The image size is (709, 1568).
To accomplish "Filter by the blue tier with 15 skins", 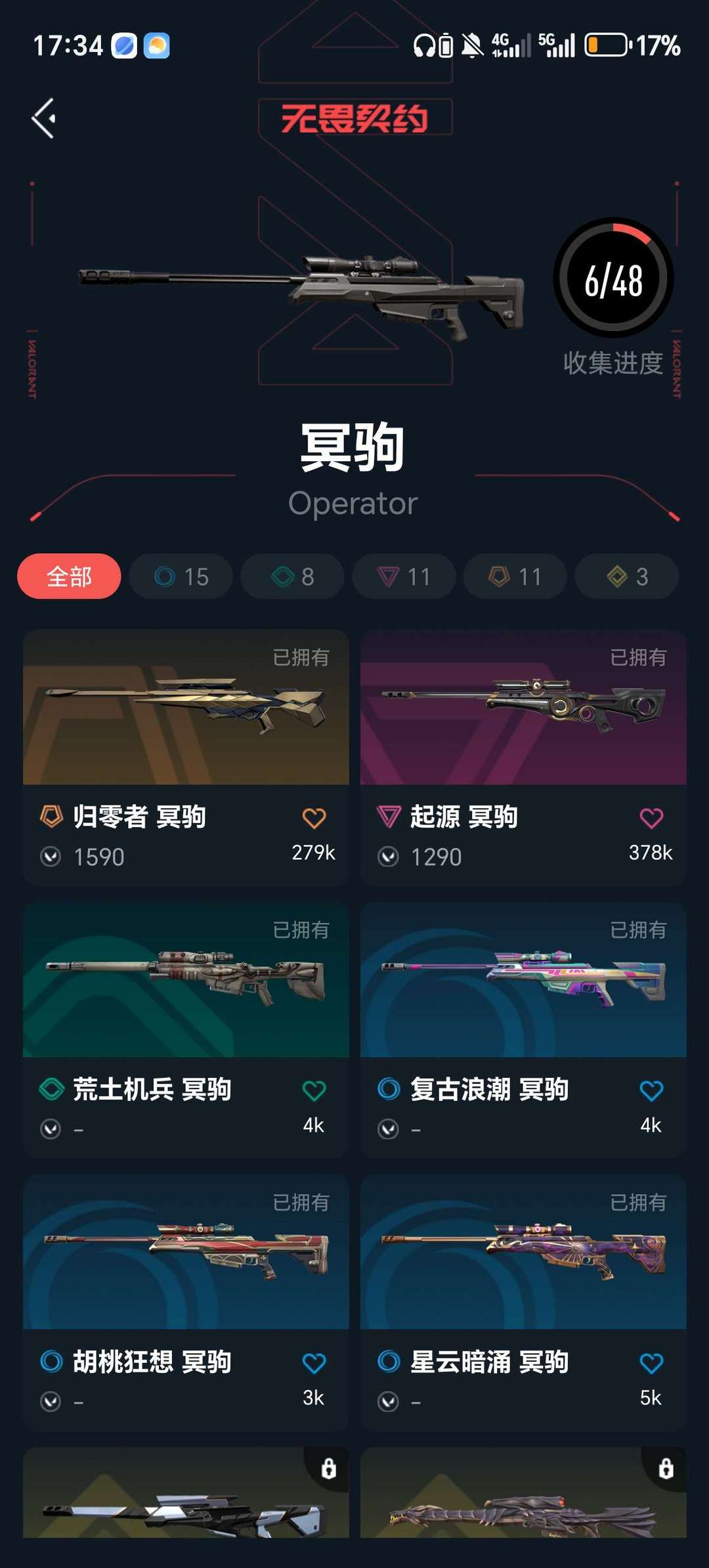I will coord(181,577).
